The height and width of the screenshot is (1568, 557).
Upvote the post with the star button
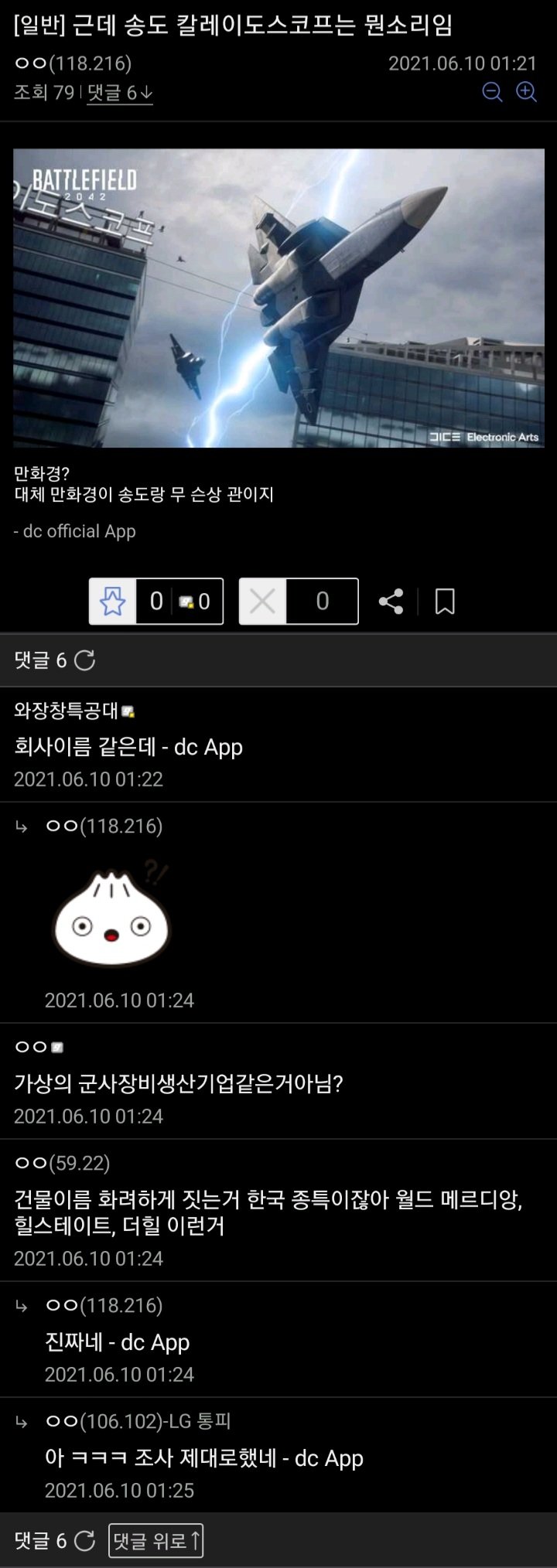pos(113,601)
